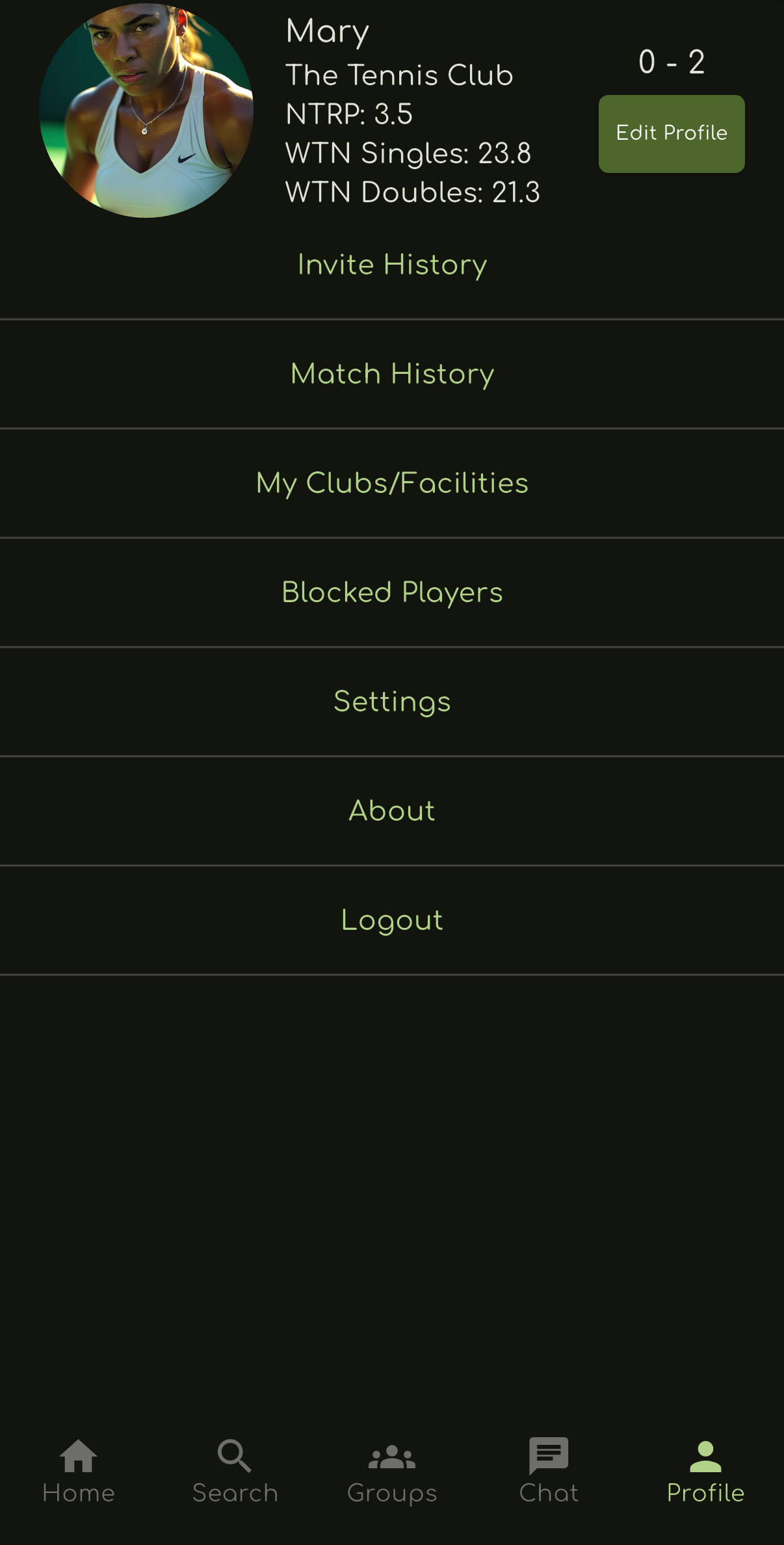Open the Match History section
The width and height of the screenshot is (784, 1545).
(391, 374)
